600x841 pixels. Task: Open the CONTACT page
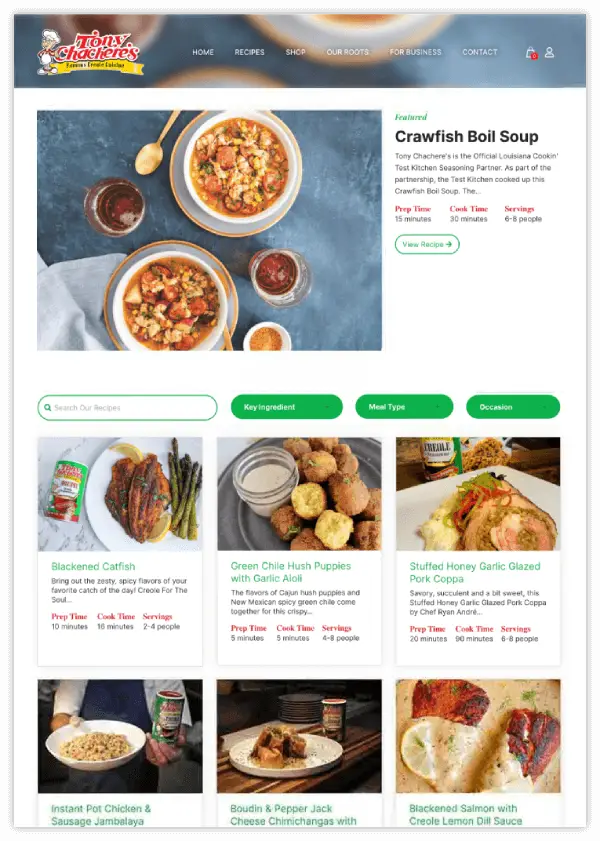point(479,52)
